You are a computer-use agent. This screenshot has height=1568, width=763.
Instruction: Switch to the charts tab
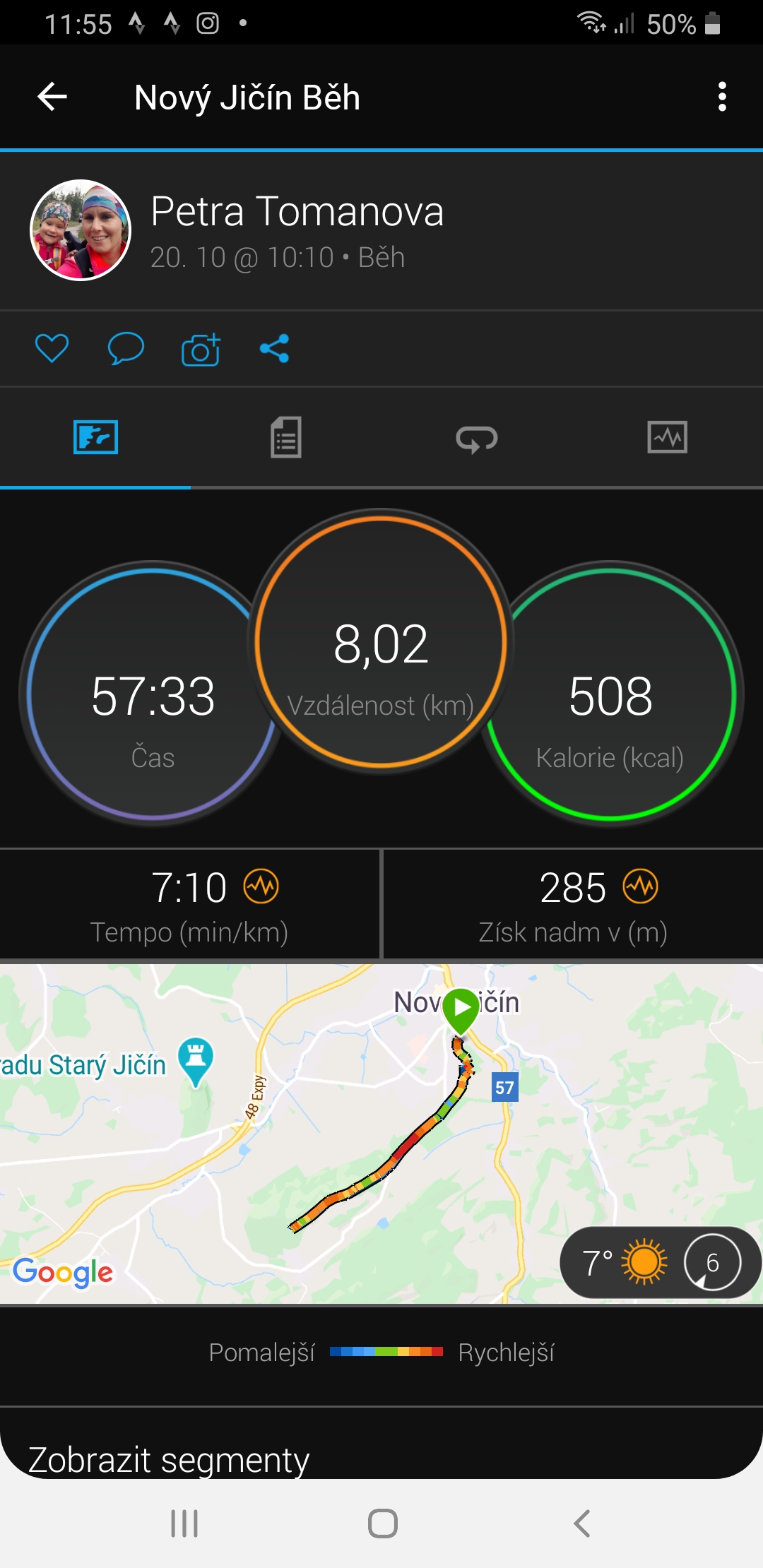tap(668, 437)
